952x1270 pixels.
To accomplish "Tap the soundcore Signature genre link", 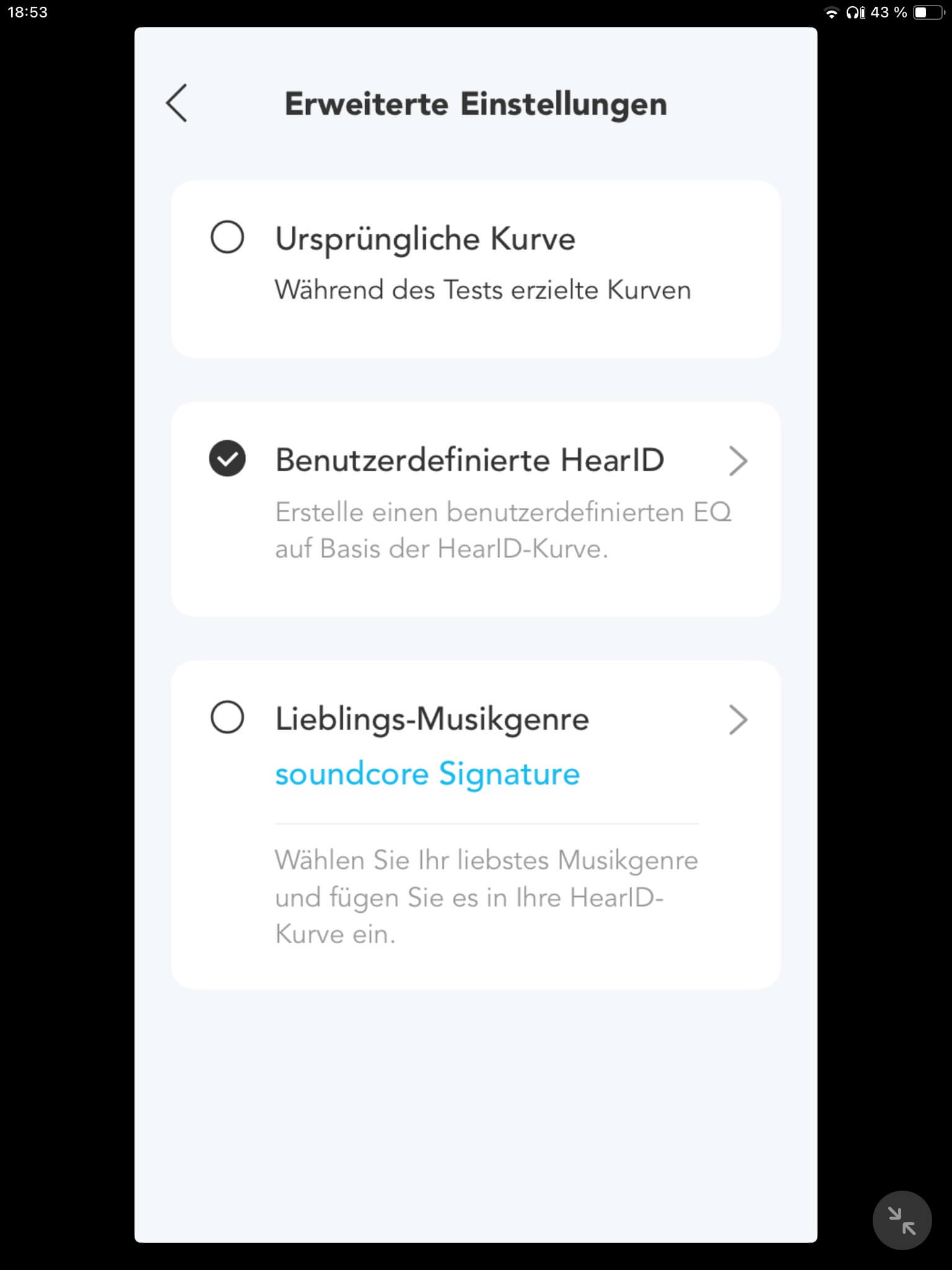I will point(427,774).
